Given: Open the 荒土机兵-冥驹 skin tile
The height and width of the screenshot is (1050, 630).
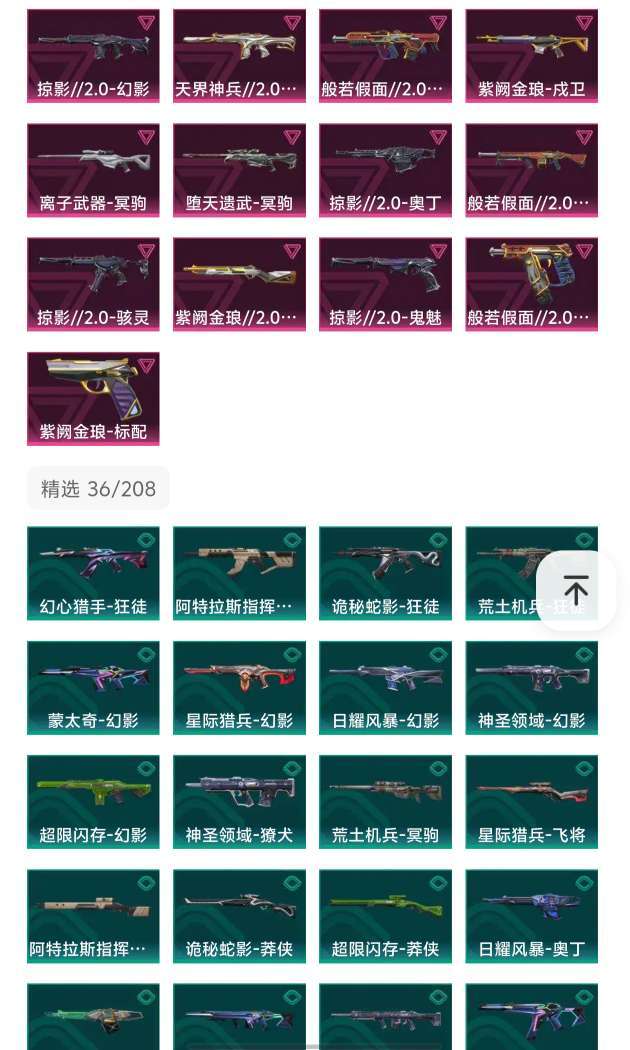Looking at the screenshot, I should click(385, 801).
